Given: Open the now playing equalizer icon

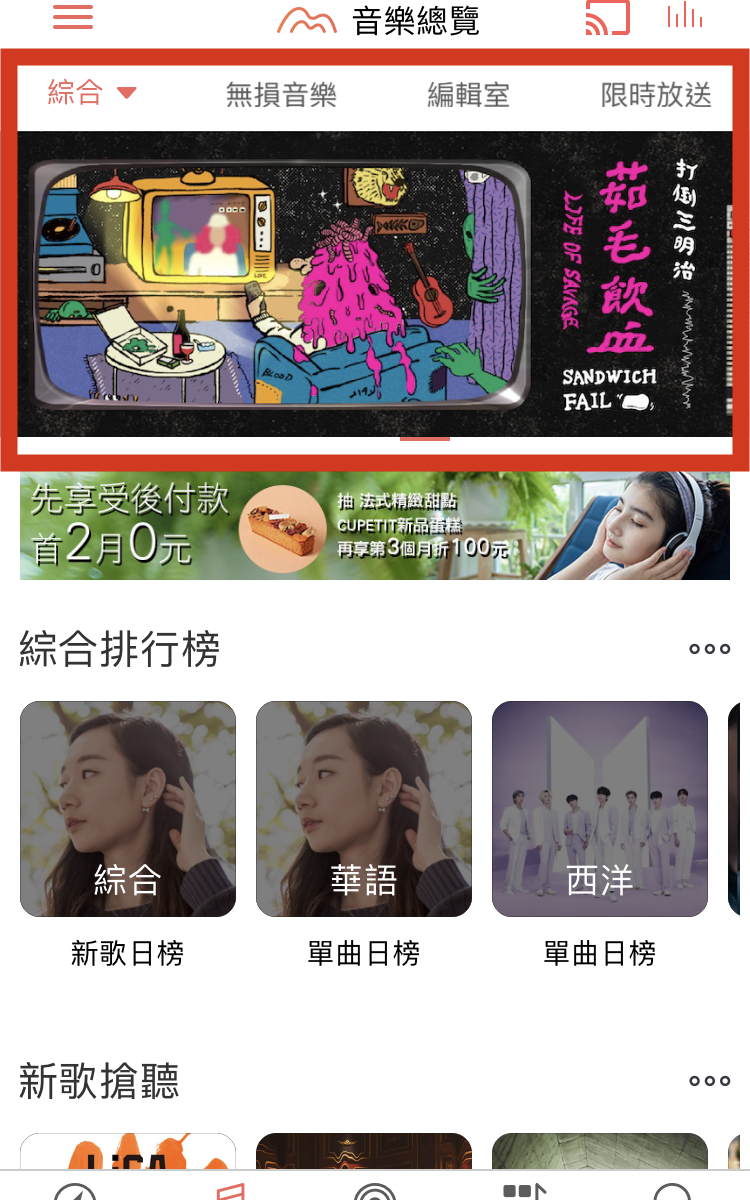Looking at the screenshot, I should [x=684, y=16].
